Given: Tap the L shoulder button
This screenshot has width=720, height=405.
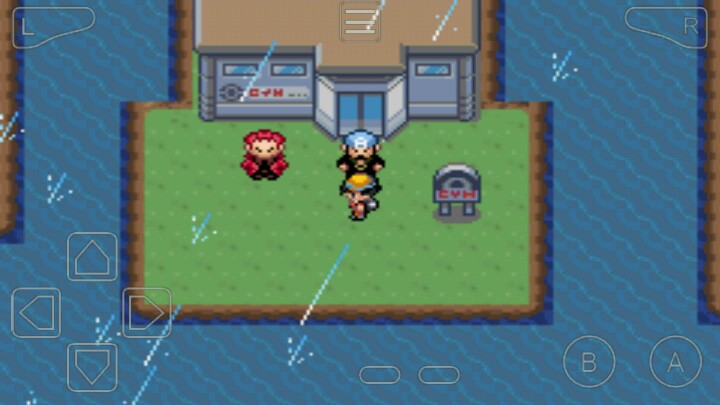Looking at the screenshot, I should pyautogui.click(x=52, y=26).
